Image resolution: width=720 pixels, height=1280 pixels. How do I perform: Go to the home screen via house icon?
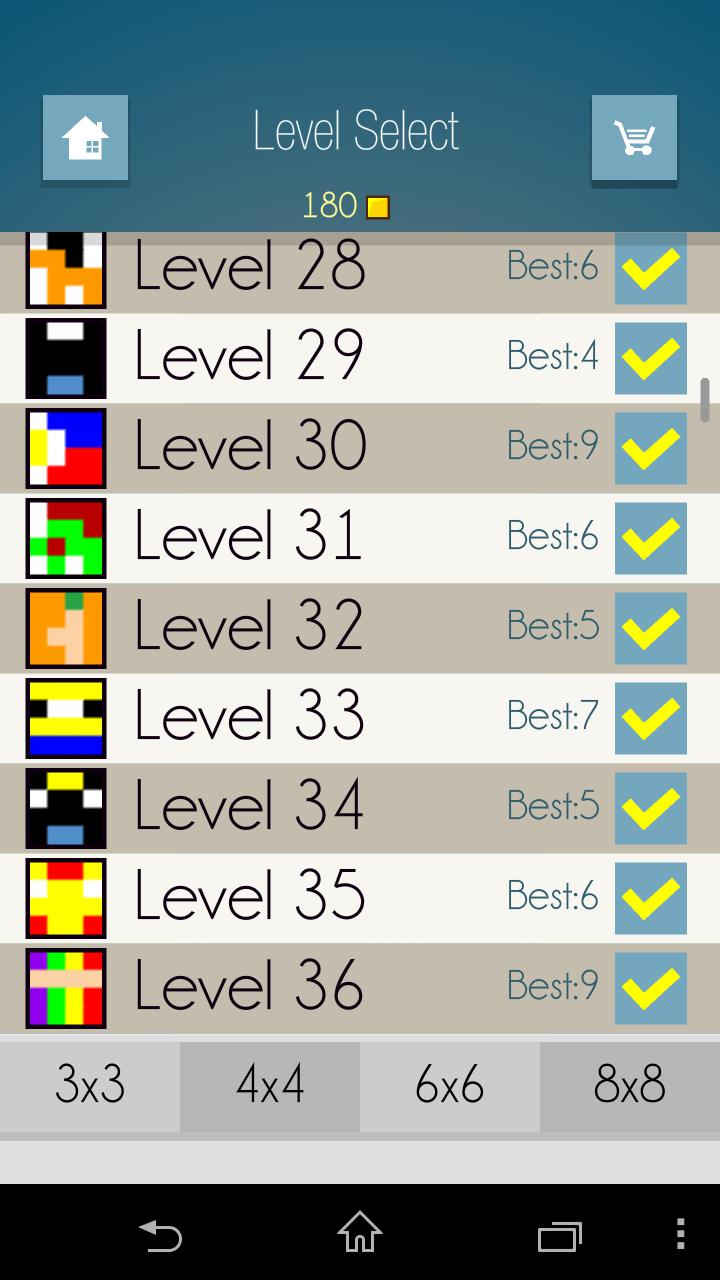pyautogui.click(x=85, y=138)
